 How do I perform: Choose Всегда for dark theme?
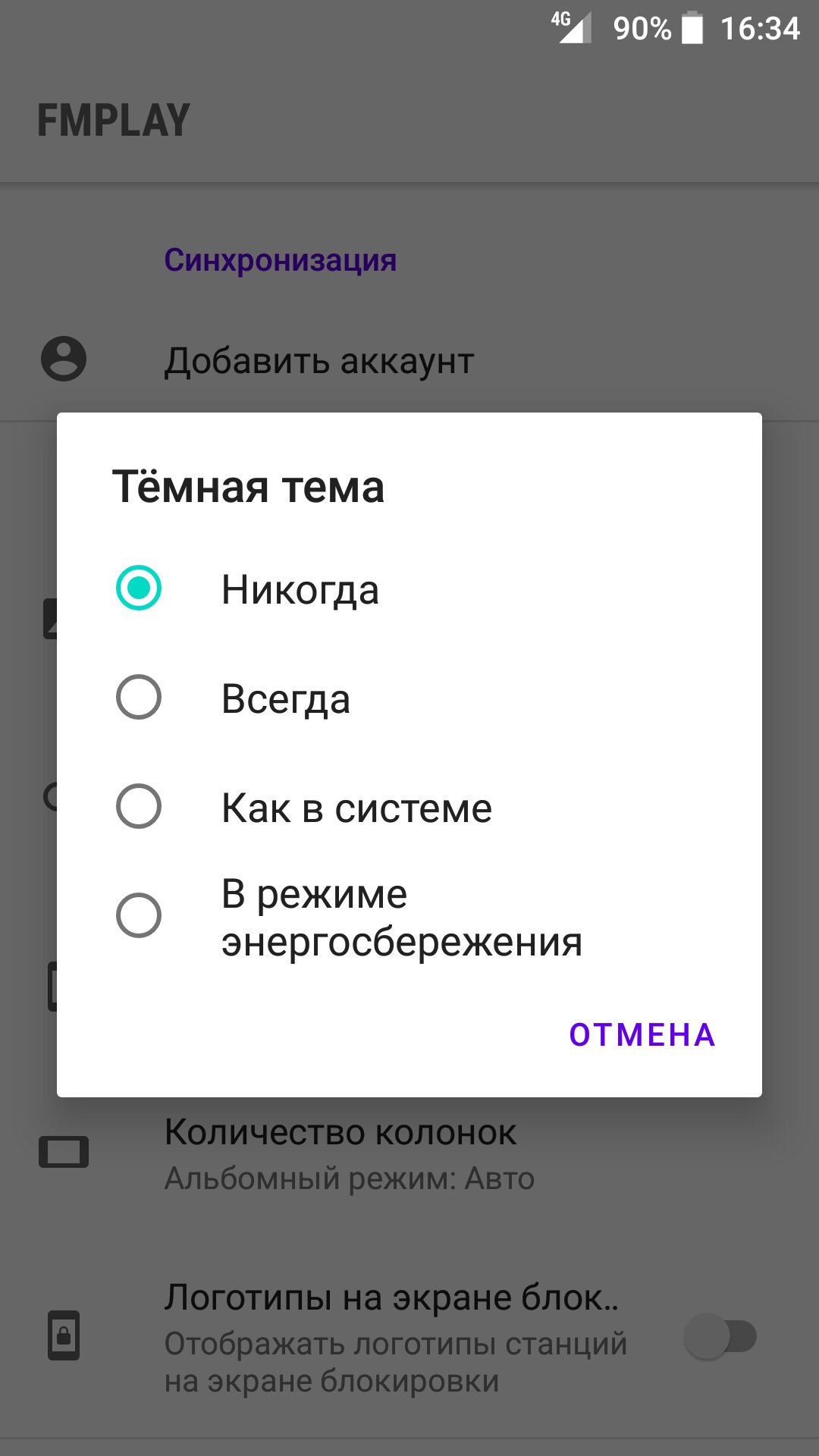point(139,698)
